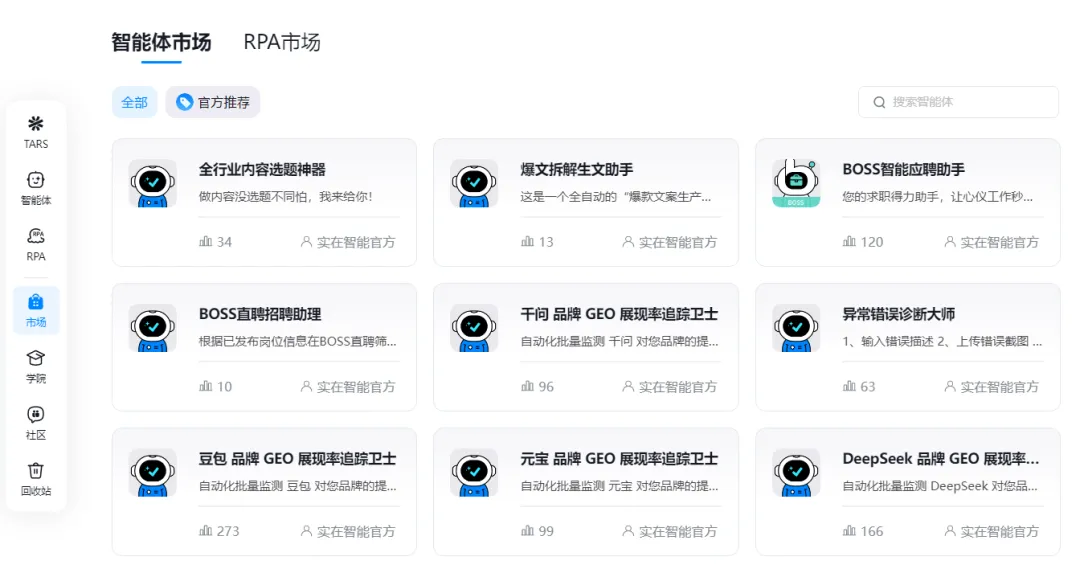Open 豆包 品牌 GEO 展现率追踪卫士 card
The height and width of the screenshot is (569, 1080).
tap(264, 492)
